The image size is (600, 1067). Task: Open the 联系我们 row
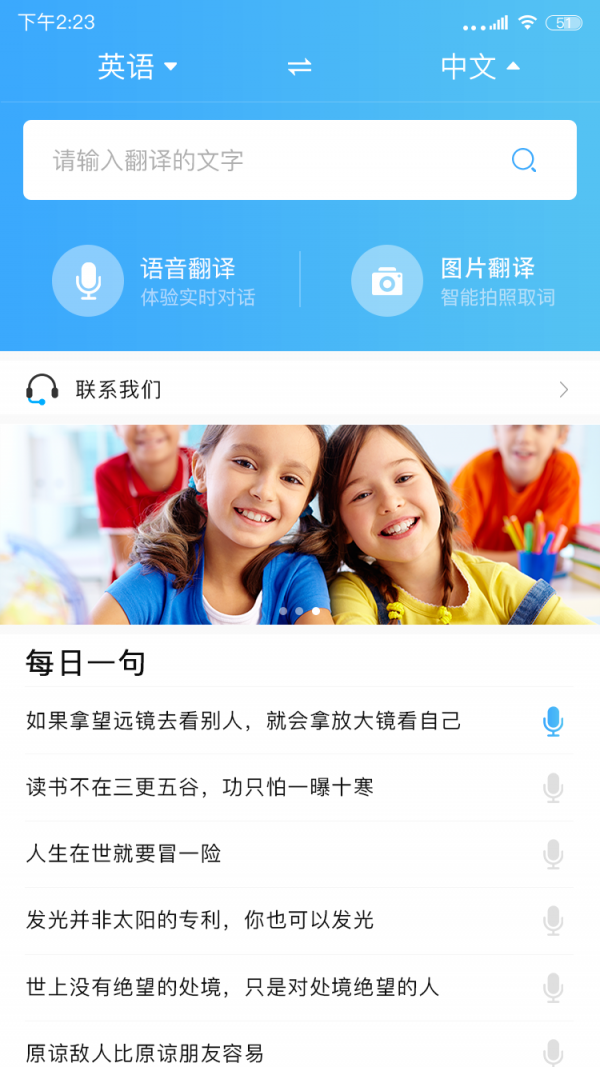point(299,390)
